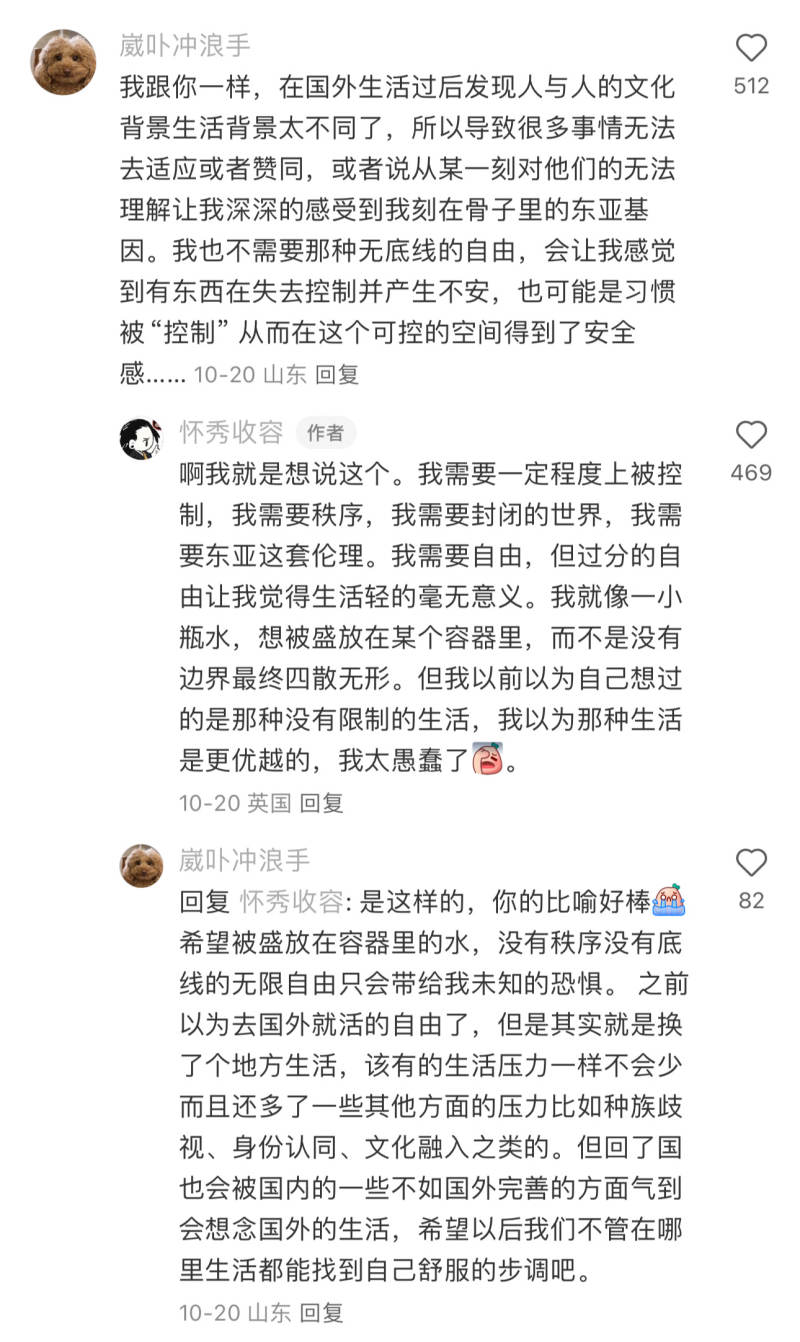Like the top comment with 512 likes
This screenshot has height=1342, width=800.
point(750,49)
